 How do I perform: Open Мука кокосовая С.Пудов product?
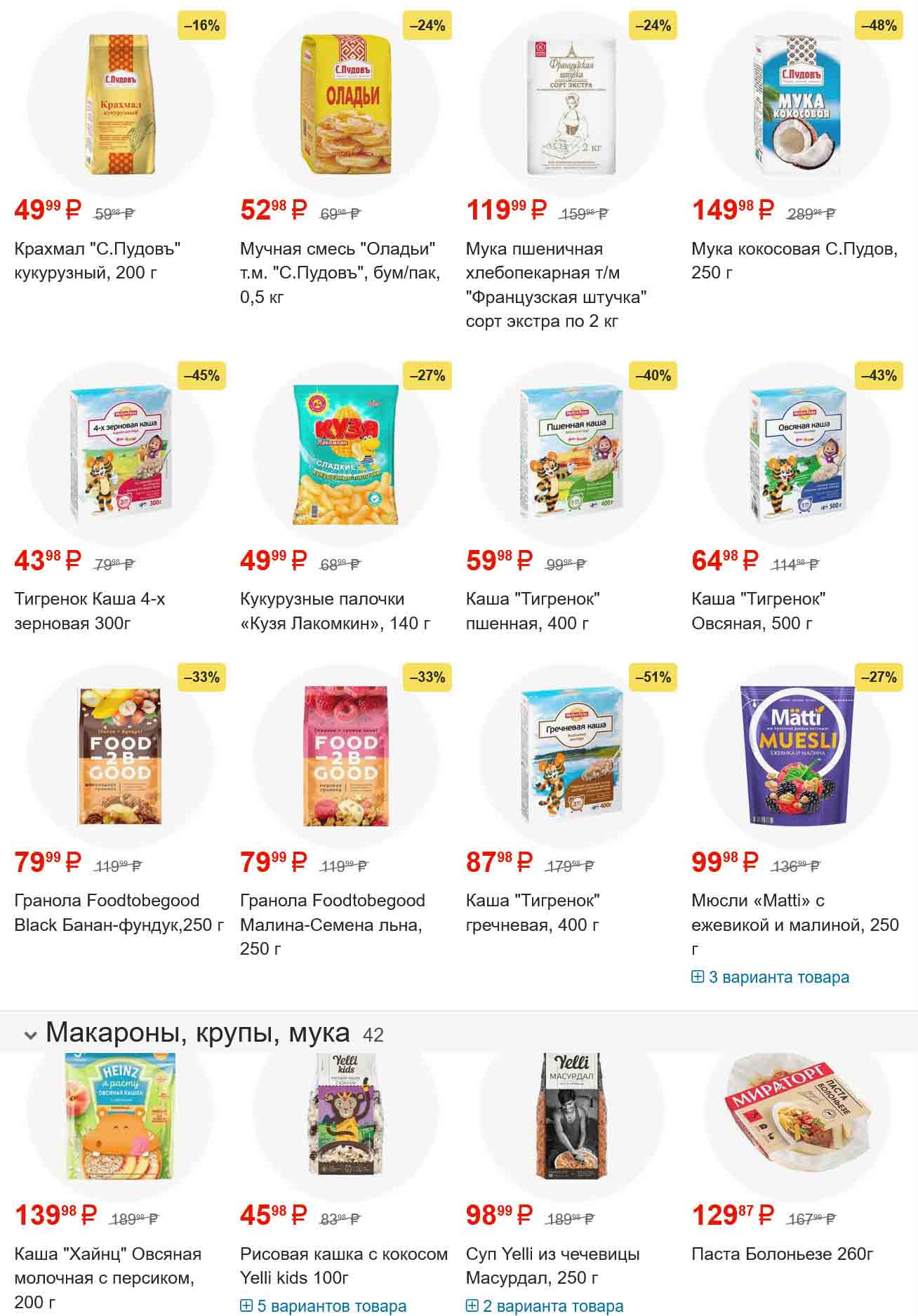[794, 260]
